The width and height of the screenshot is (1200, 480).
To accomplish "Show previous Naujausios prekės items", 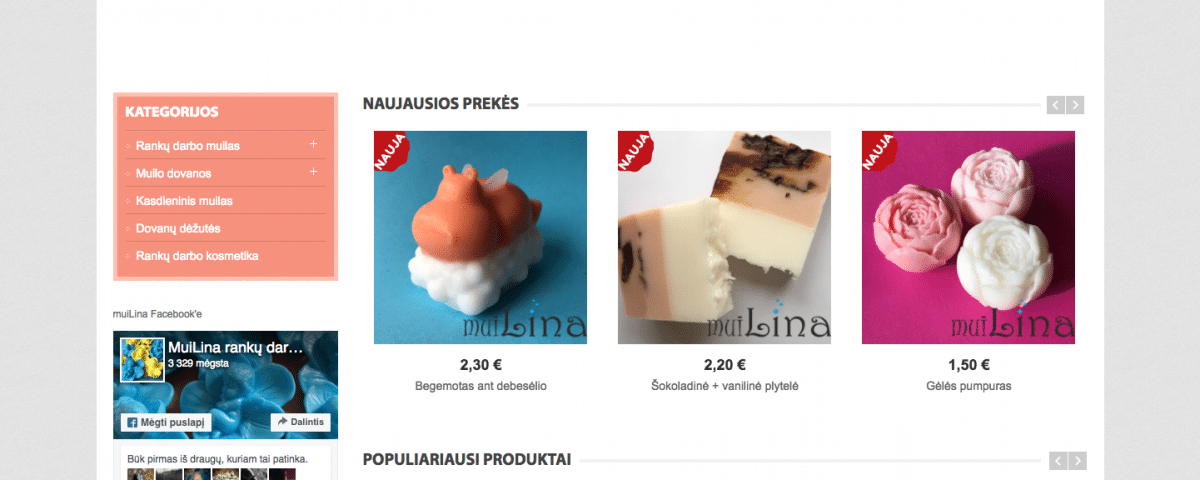I will point(1055,105).
